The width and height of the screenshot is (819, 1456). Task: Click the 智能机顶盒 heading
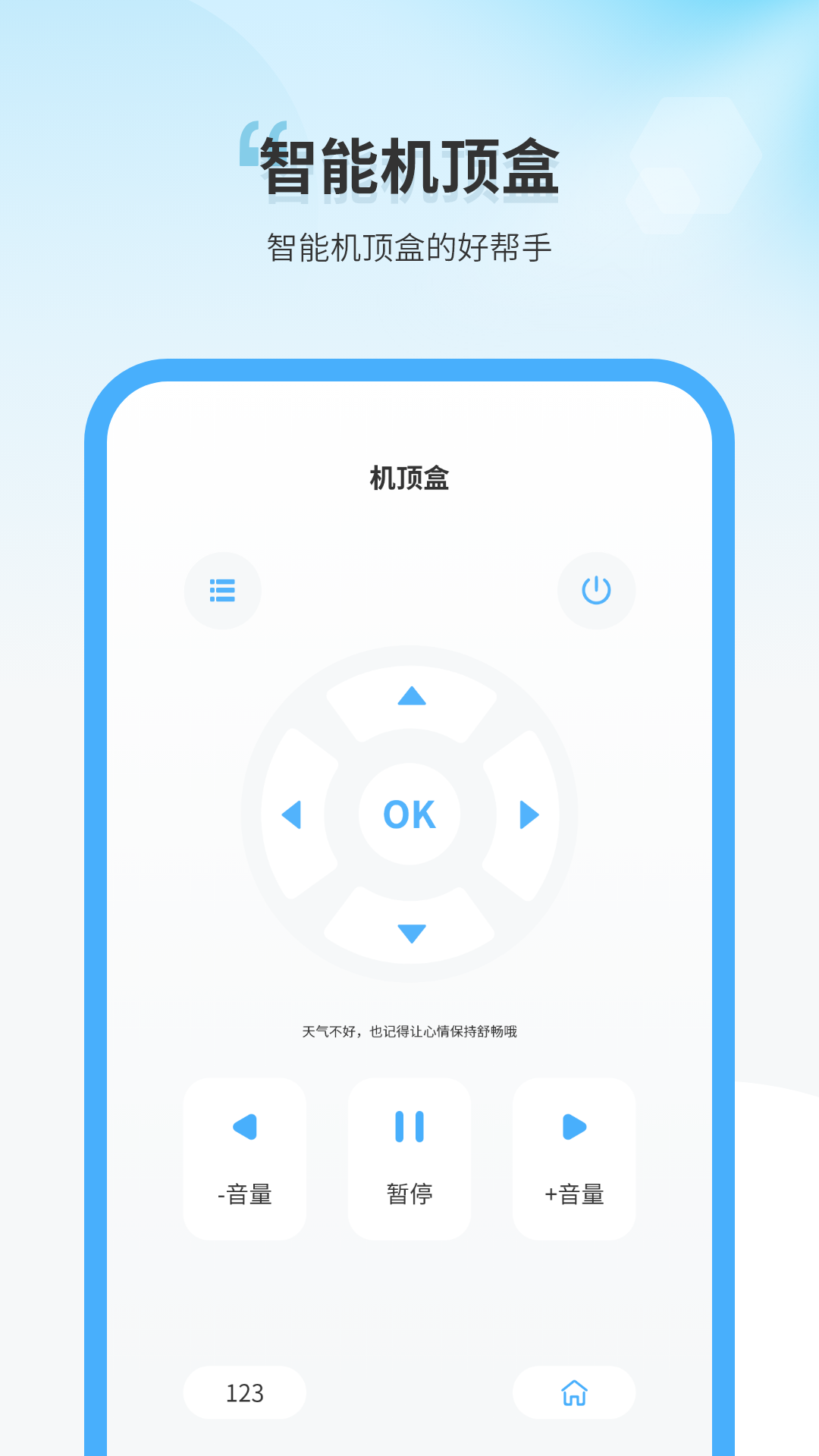(x=409, y=163)
